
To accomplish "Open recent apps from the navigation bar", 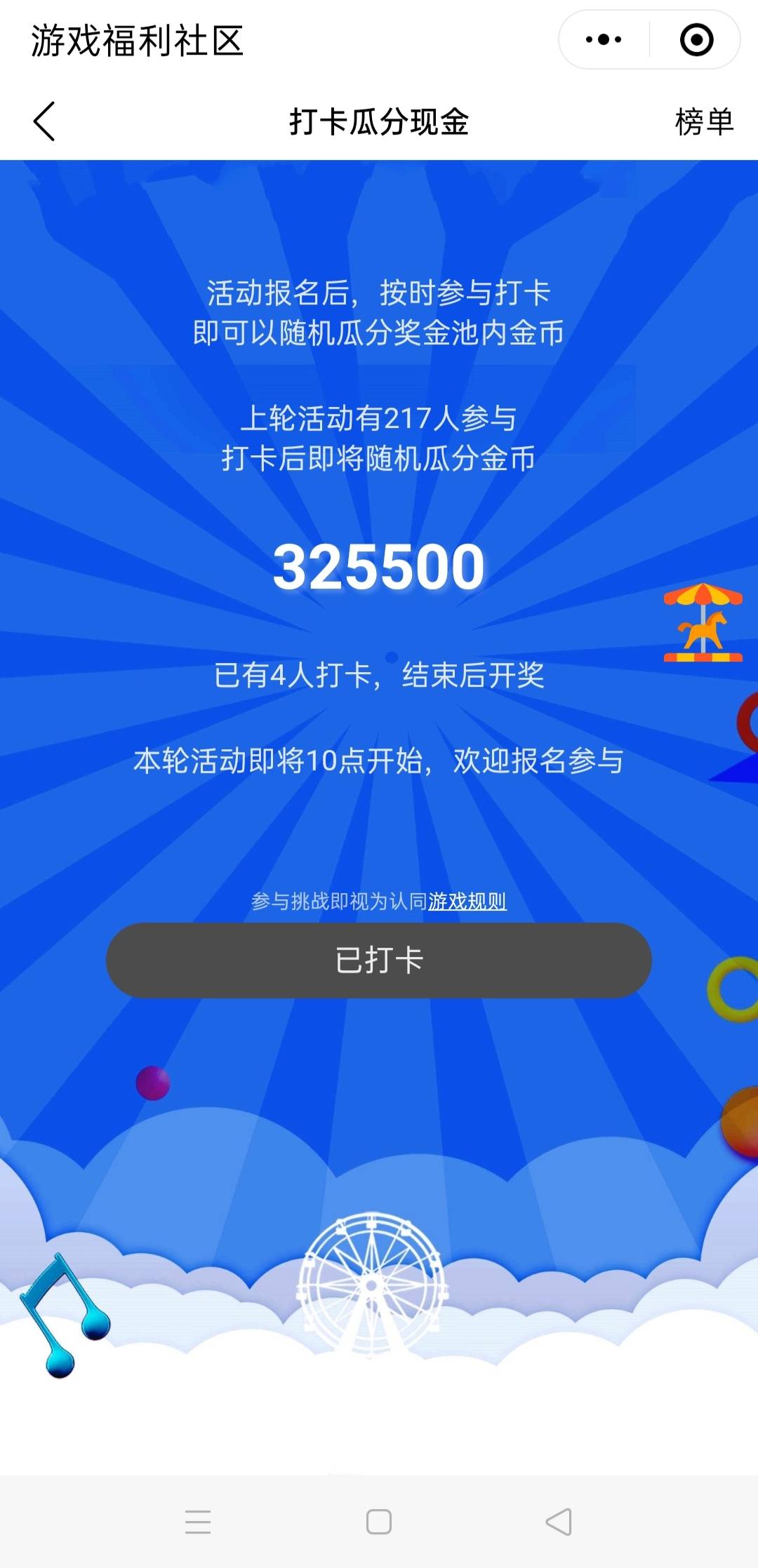I will coord(198,1522).
